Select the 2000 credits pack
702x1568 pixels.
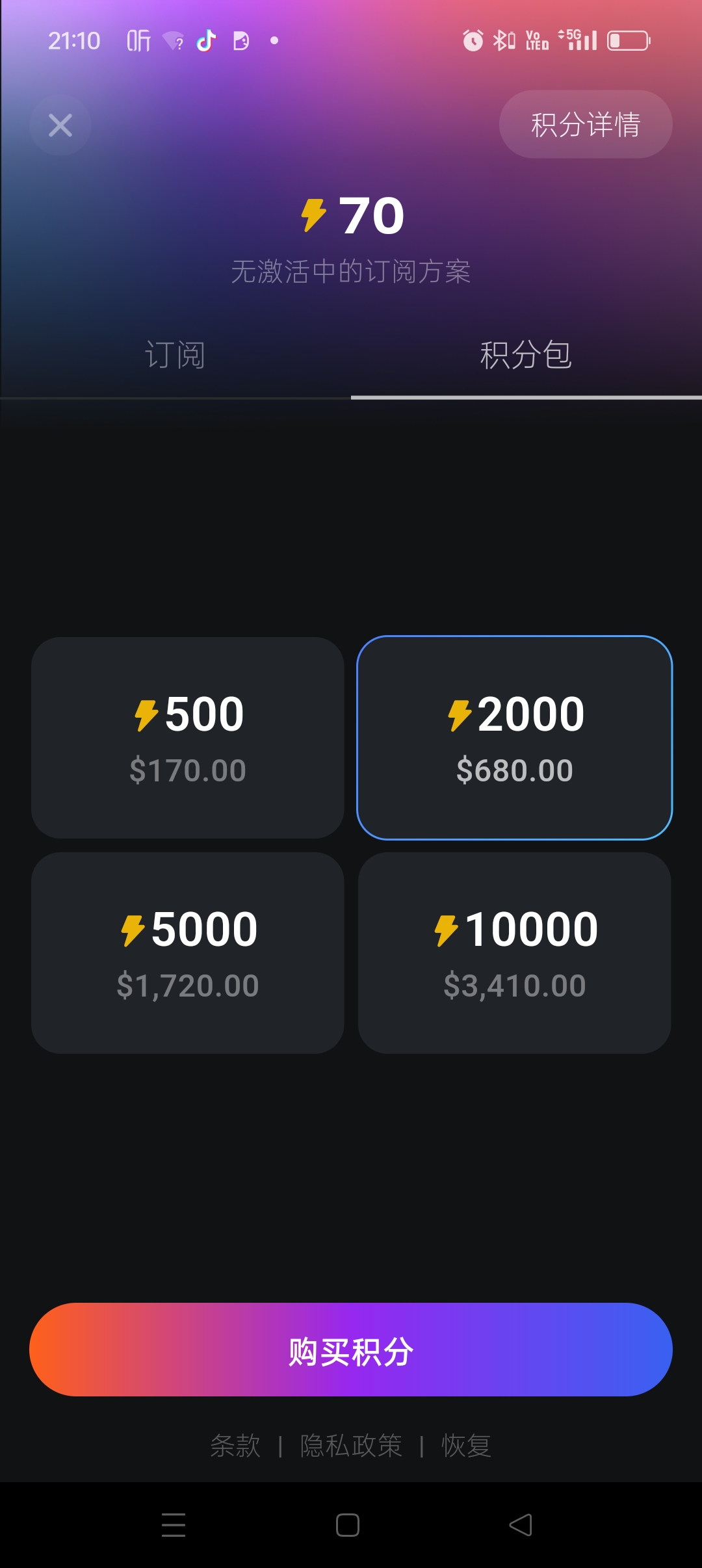[515, 738]
